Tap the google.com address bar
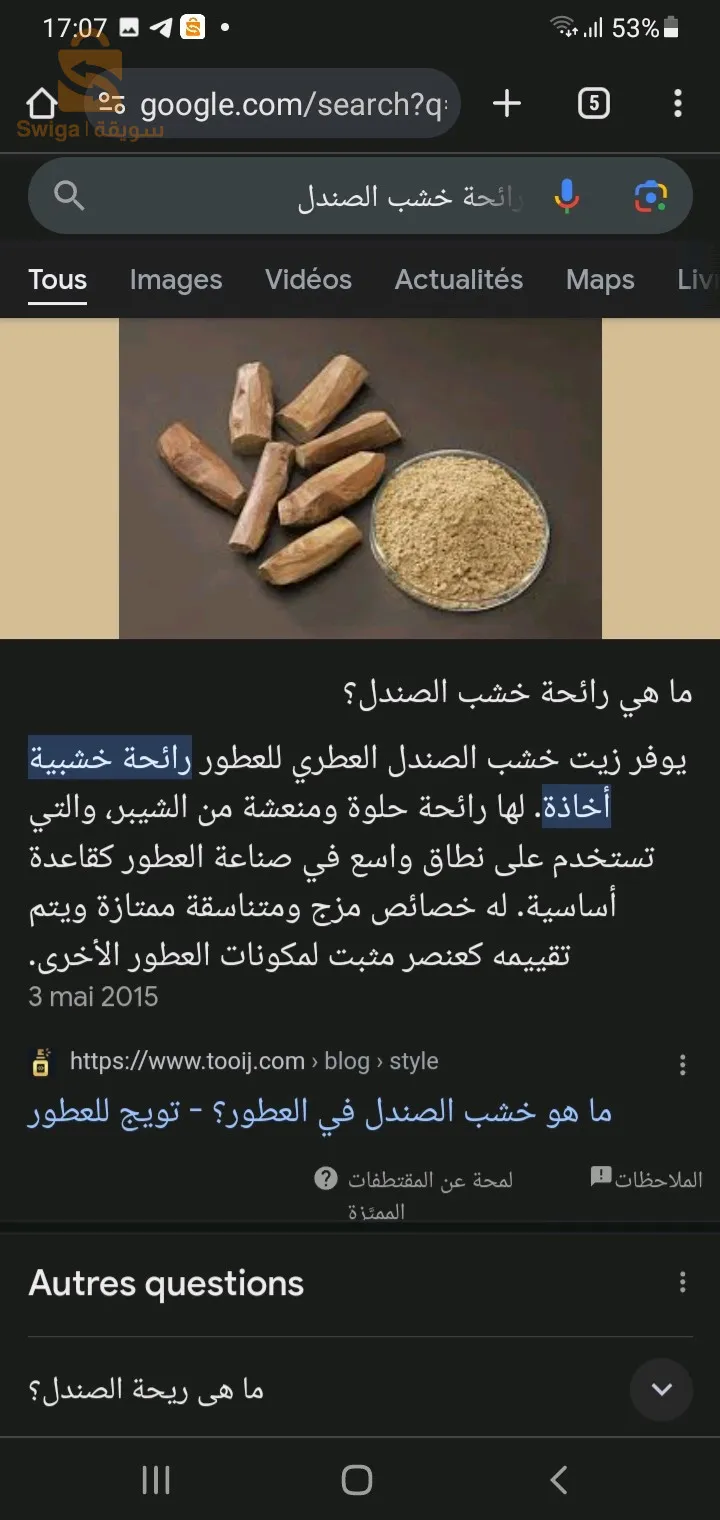The width and height of the screenshot is (720, 1520). pyautogui.click(x=290, y=103)
